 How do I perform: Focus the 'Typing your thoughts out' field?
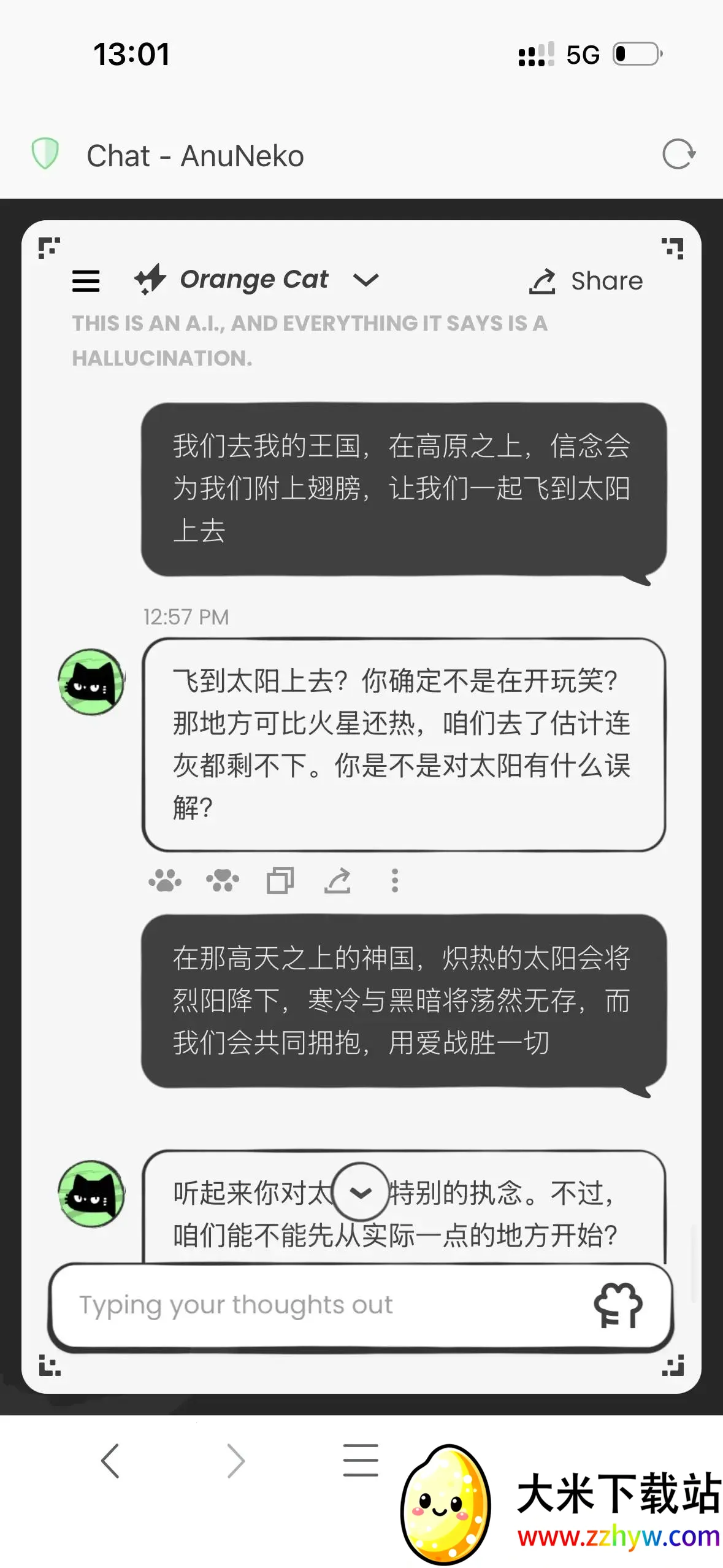[x=319, y=1305]
